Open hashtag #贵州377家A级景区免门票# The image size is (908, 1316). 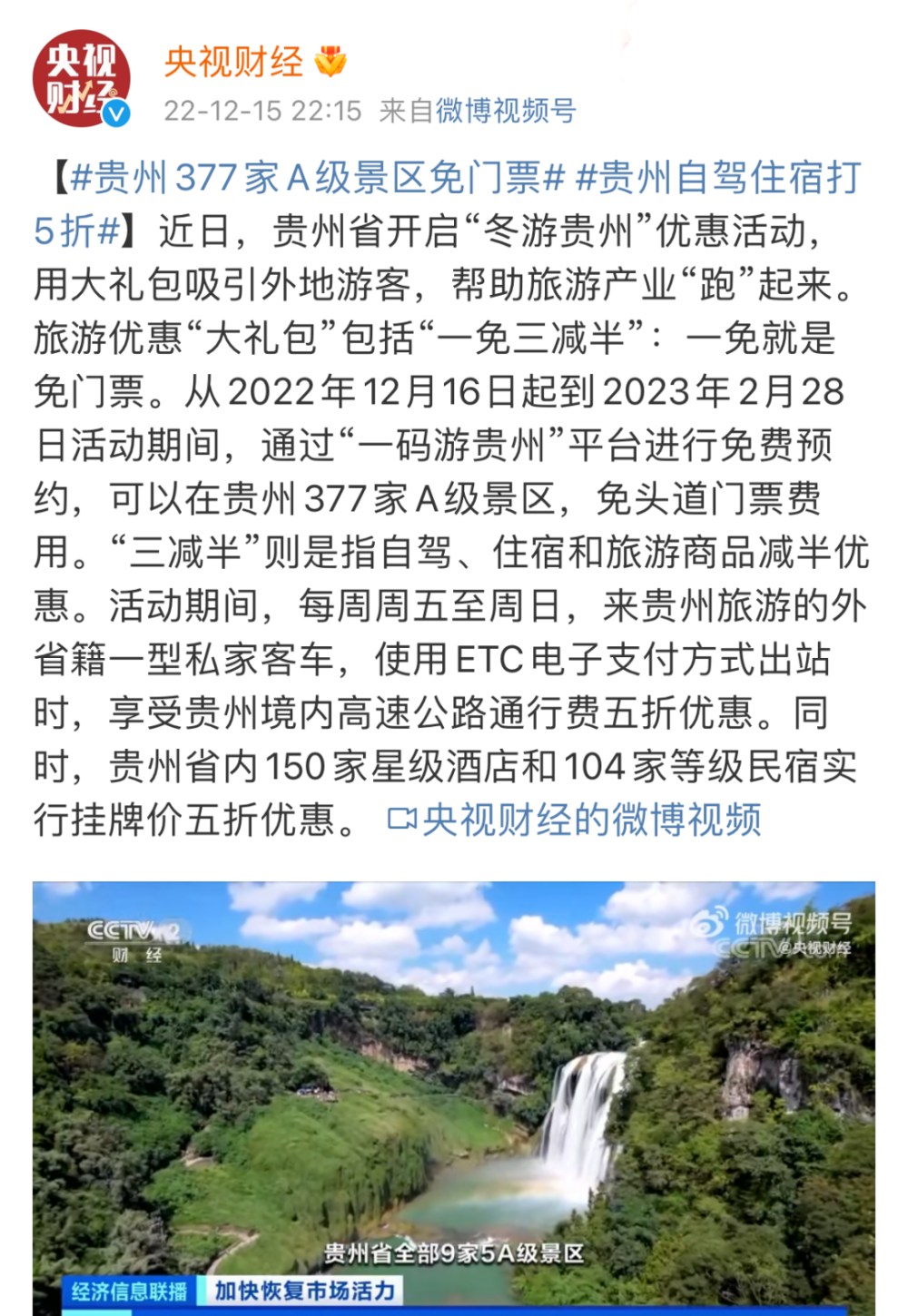click(317, 178)
